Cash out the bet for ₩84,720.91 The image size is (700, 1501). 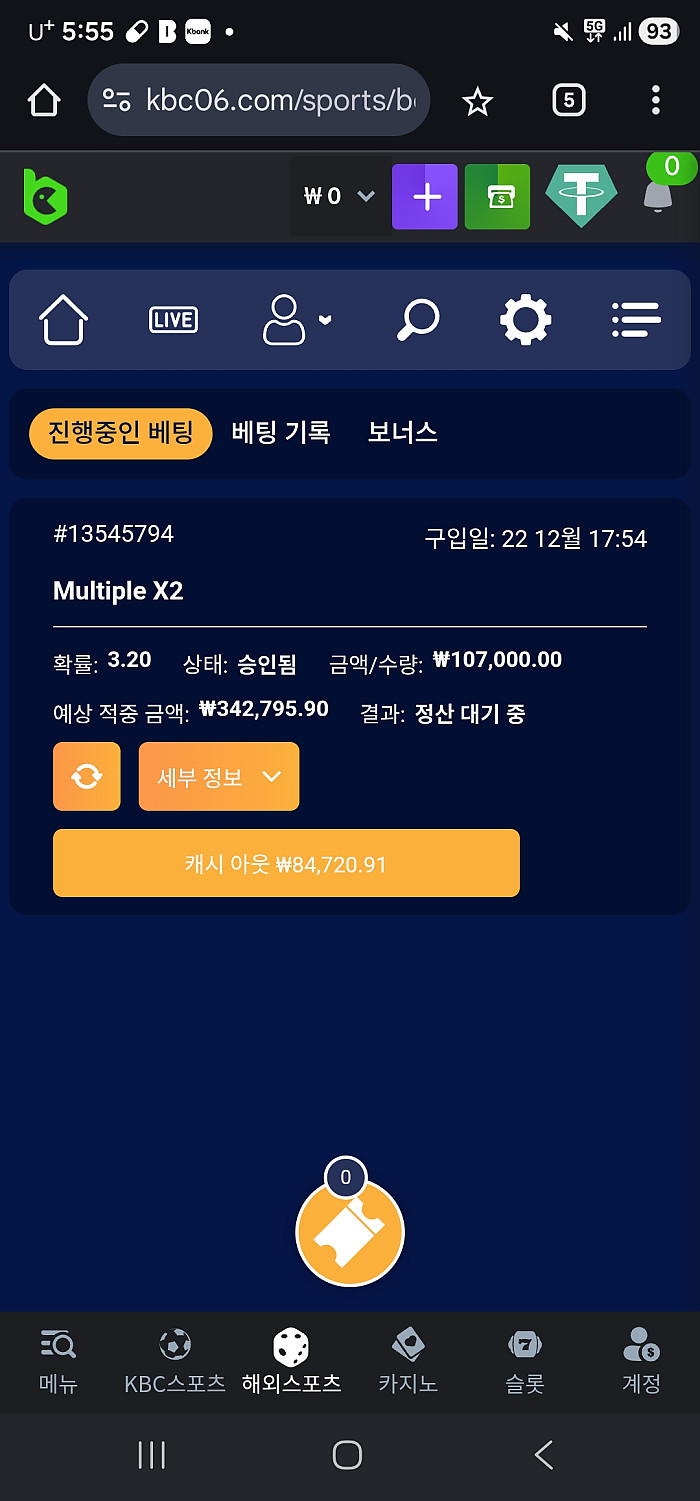[x=286, y=863]
